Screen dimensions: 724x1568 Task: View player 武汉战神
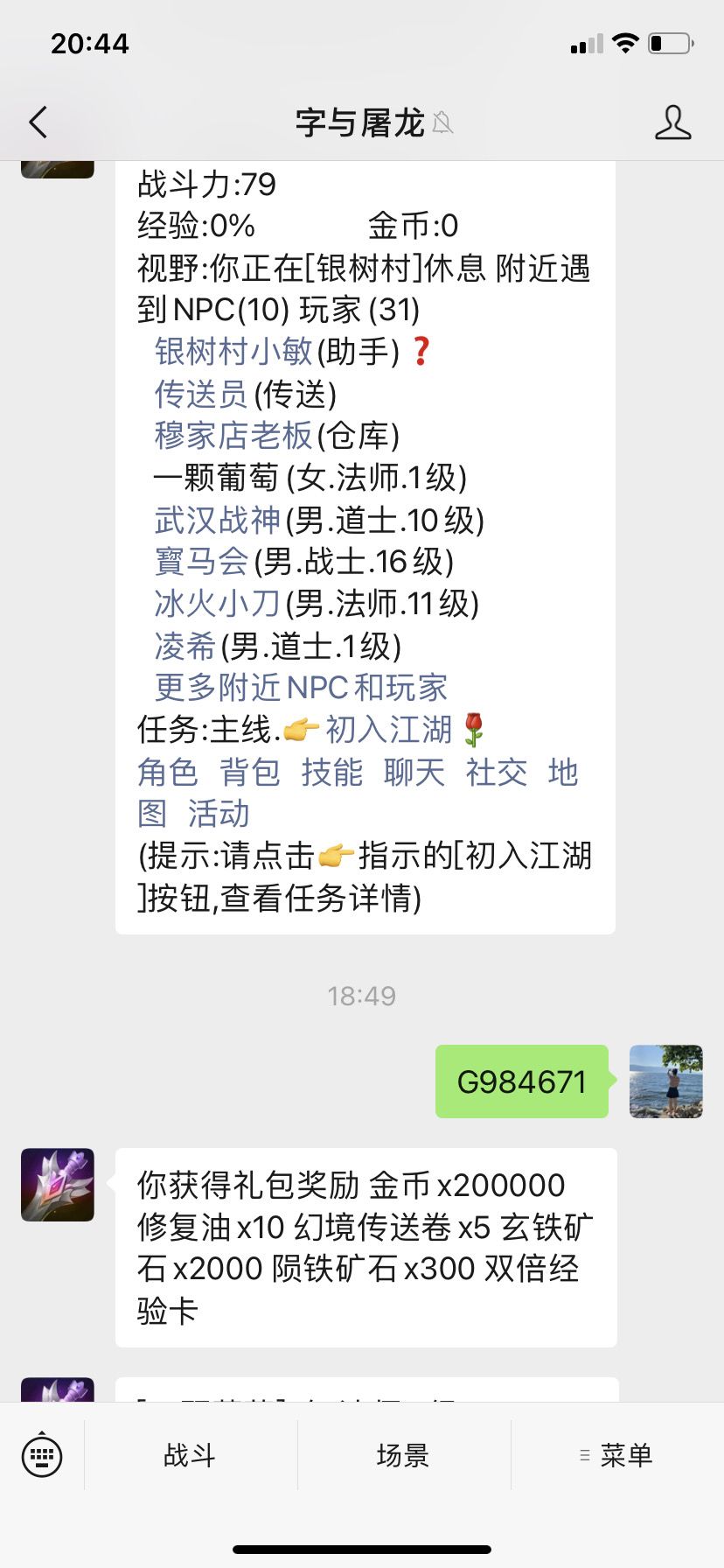pyautogui.click(x=218, y=521)
